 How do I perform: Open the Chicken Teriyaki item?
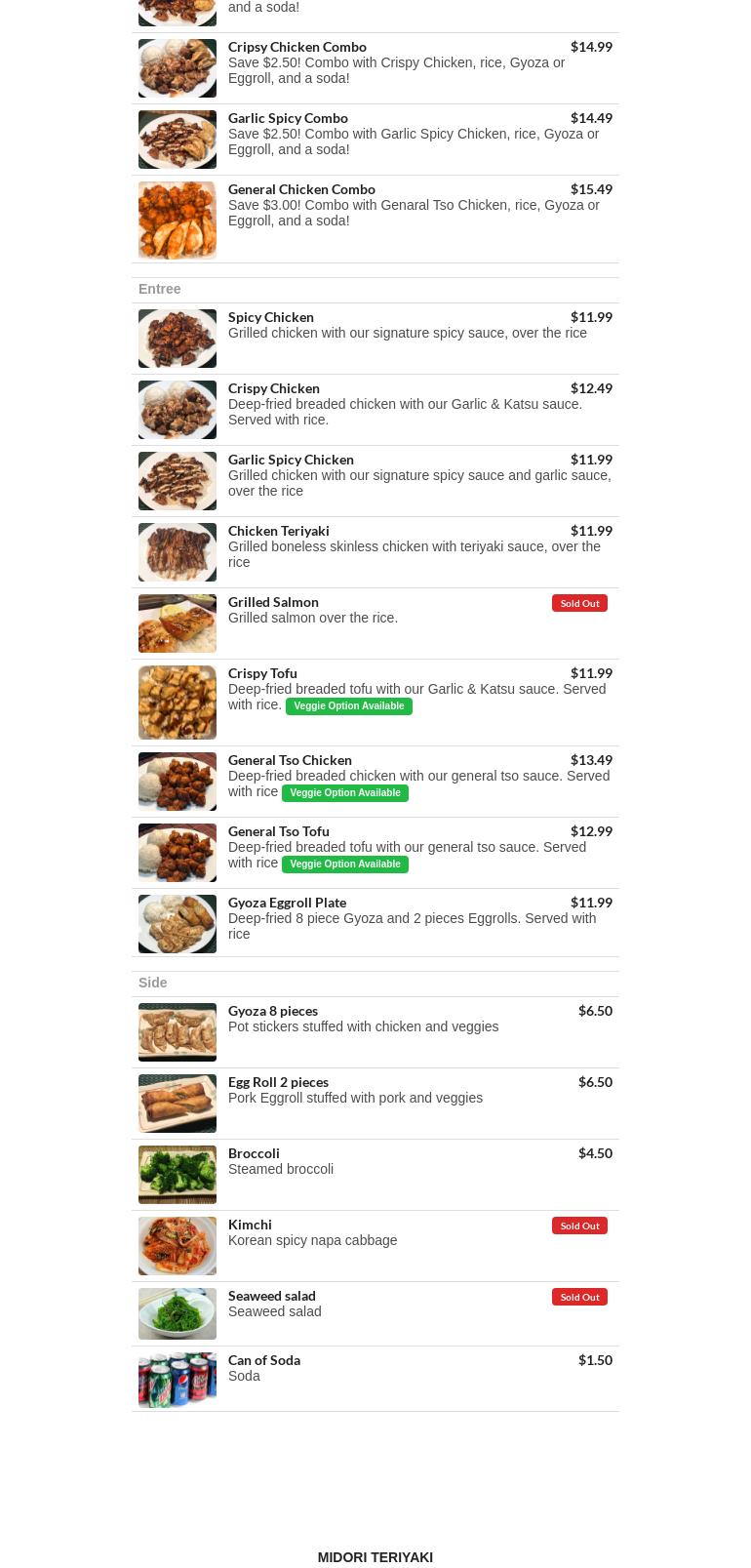[x=279, y=531]
